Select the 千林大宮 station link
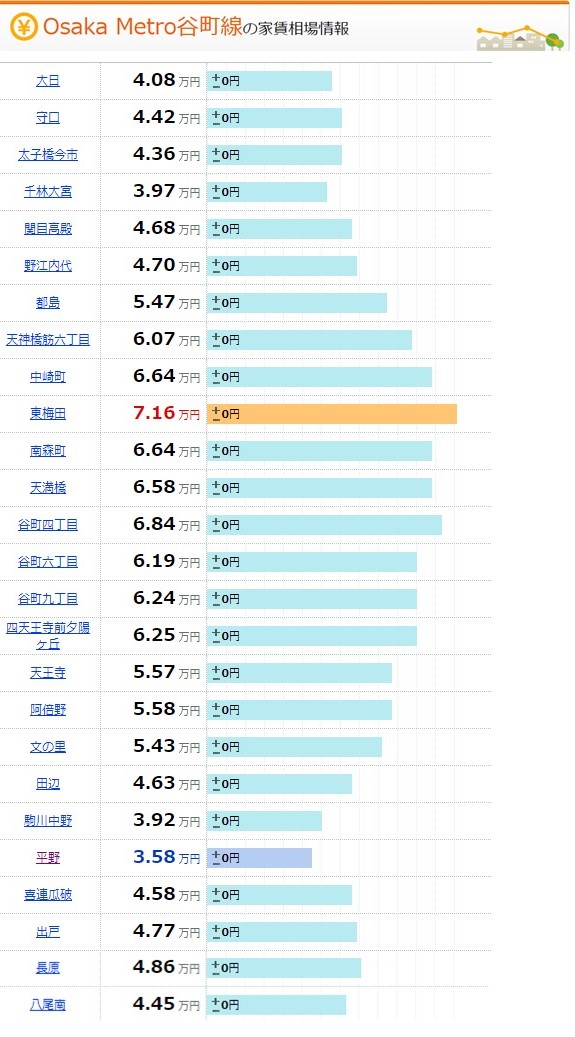575x1037 pixels. pos(48,192)
